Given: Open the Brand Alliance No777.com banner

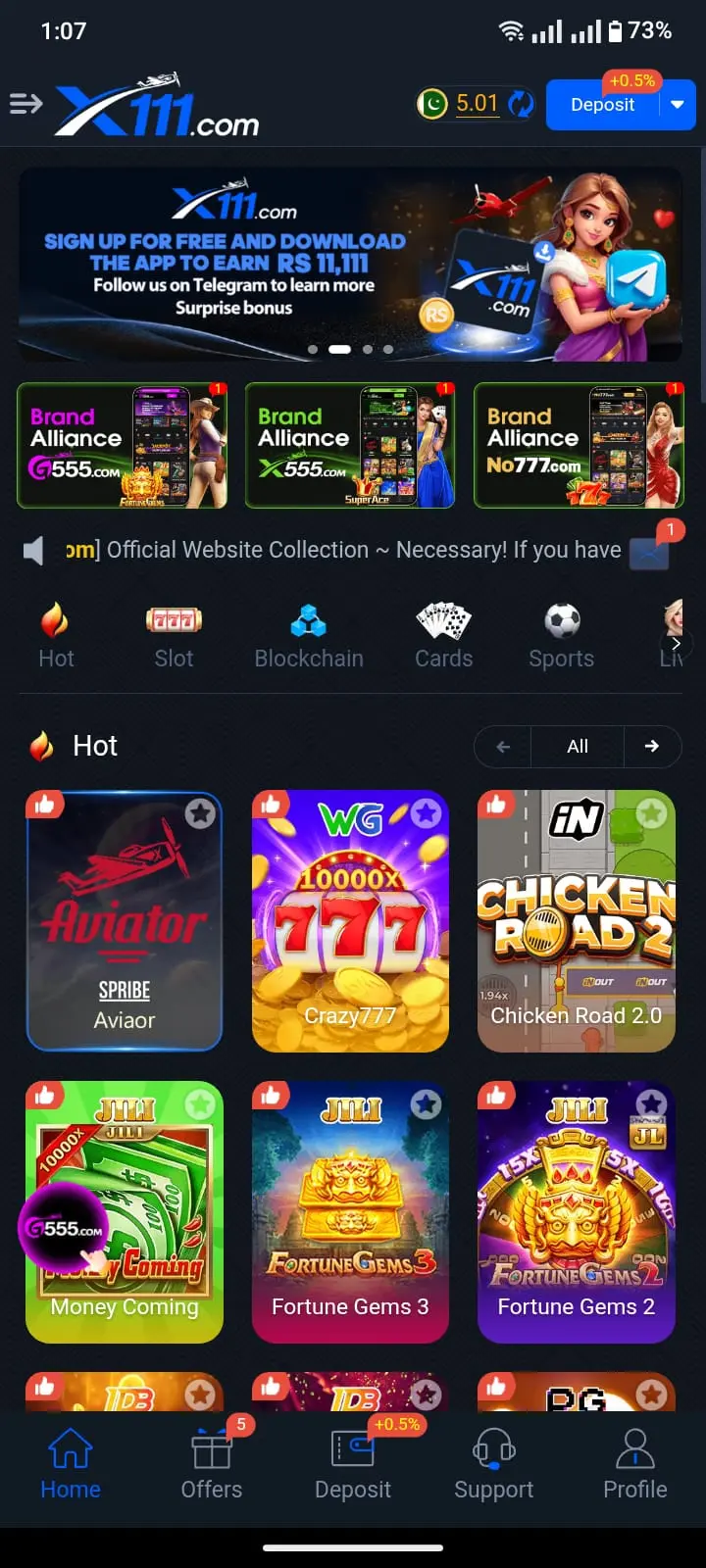Looking at the screenshot, I should point(579,446).
